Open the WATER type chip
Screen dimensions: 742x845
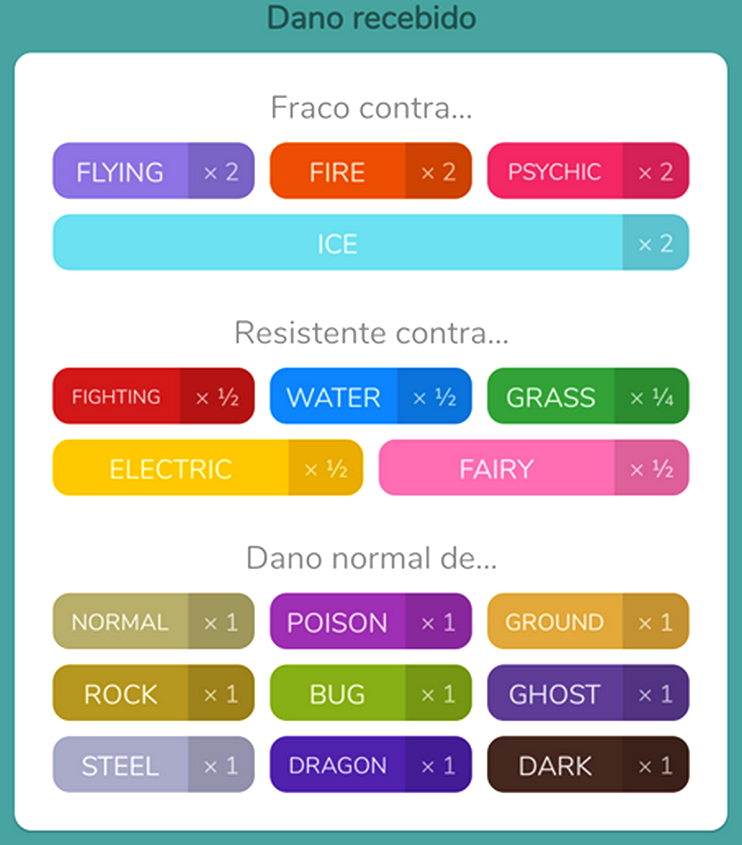370,397
